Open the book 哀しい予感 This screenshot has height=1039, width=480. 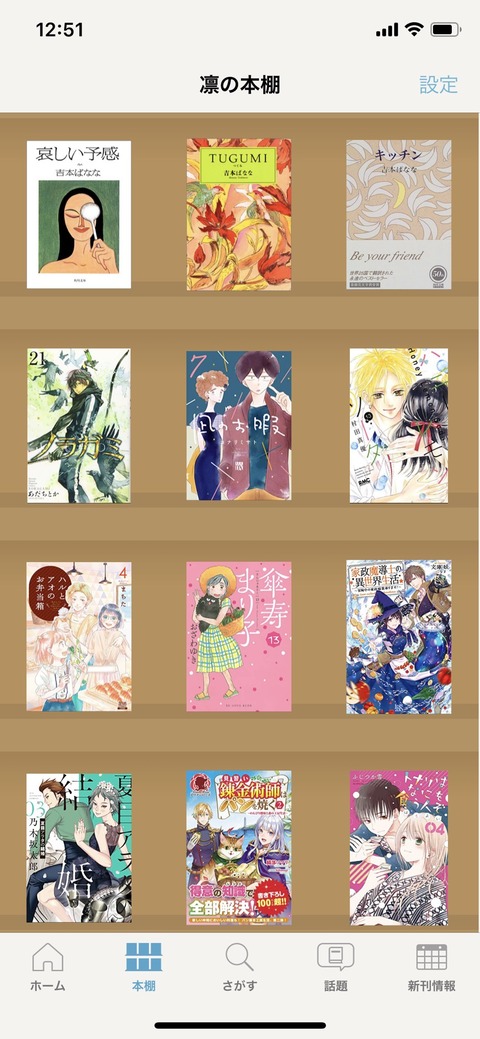79,215
